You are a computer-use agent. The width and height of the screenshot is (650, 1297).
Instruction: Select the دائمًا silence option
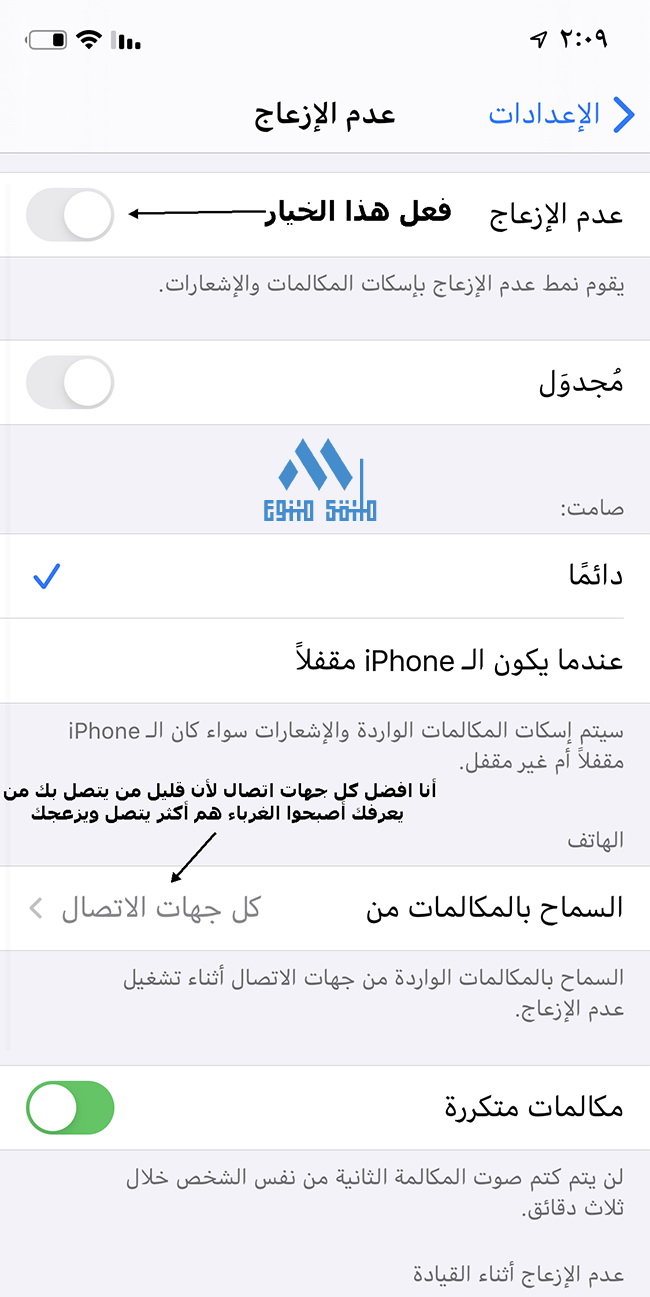point(325,576)
